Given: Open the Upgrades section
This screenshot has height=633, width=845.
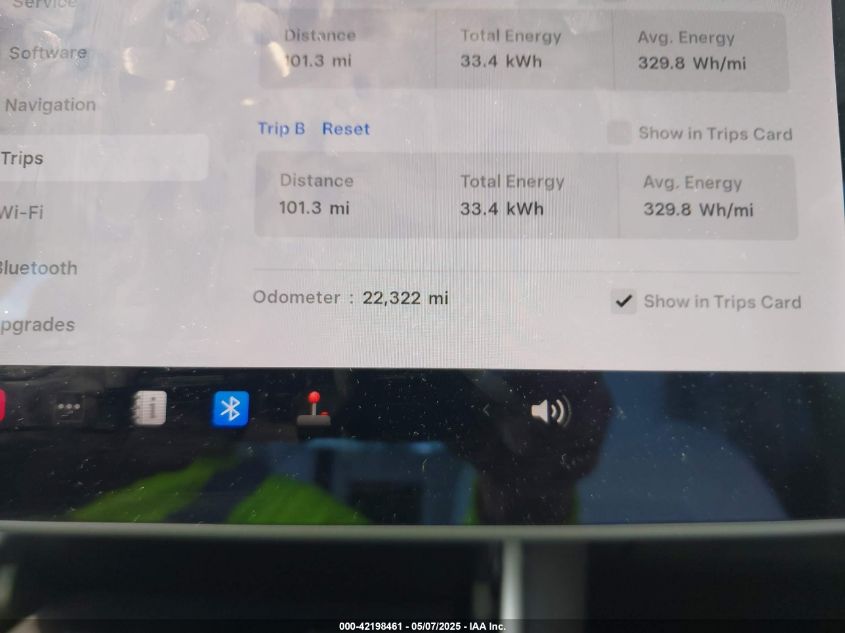Looking at the screenshot, I should tap(37, 325).
